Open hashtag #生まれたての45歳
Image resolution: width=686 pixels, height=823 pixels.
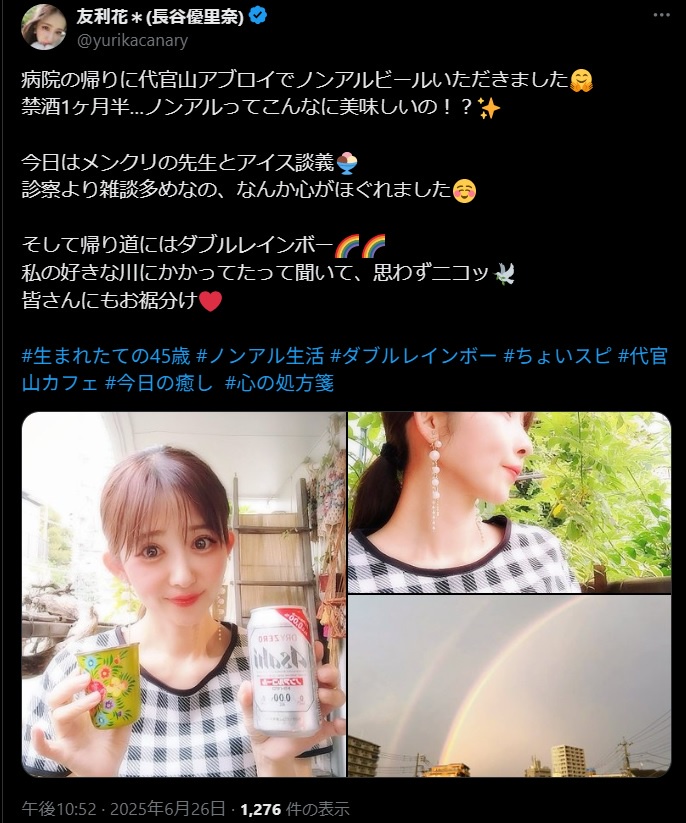104,356
